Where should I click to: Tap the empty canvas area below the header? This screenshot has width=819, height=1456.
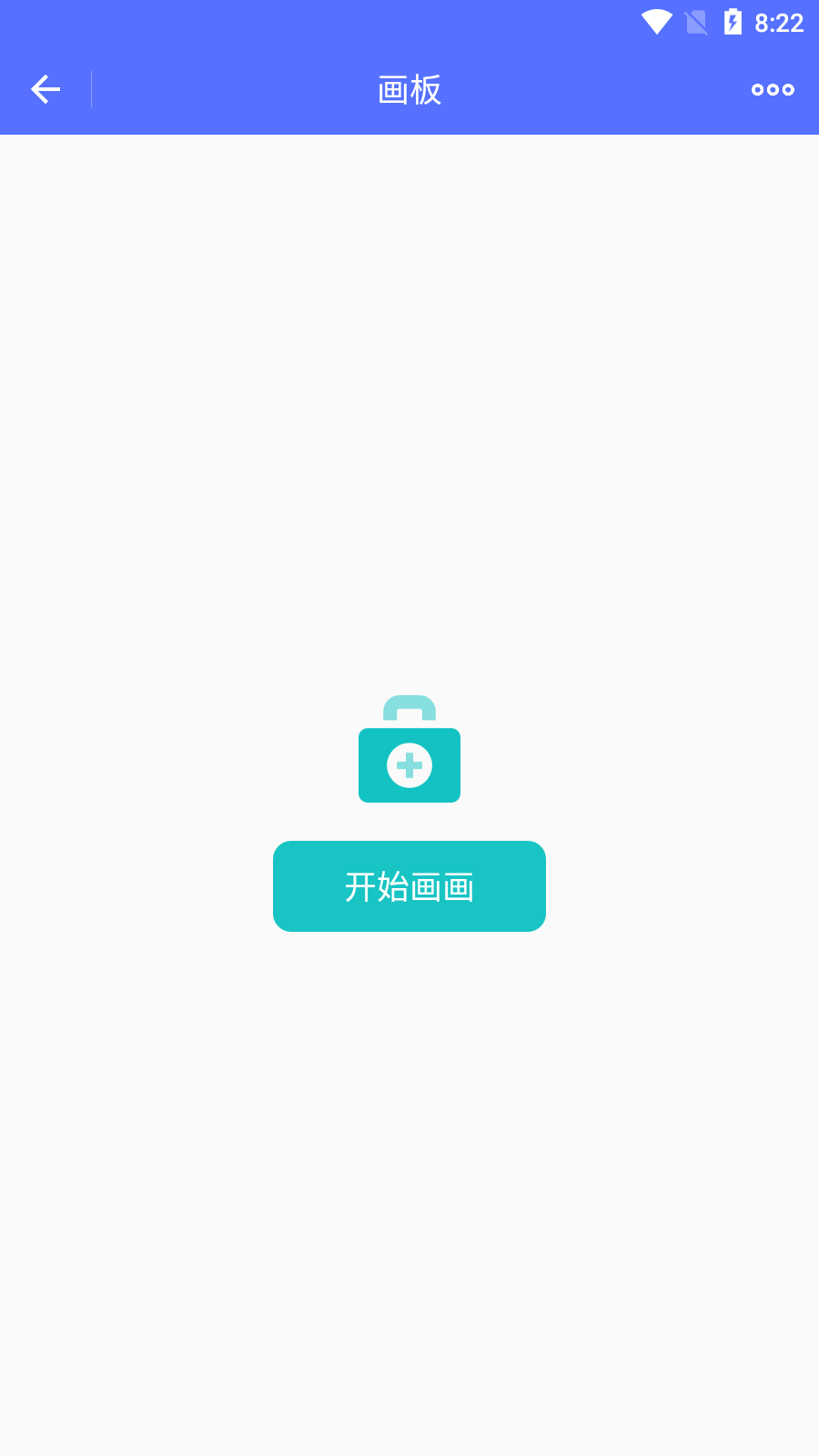point(409,364)
